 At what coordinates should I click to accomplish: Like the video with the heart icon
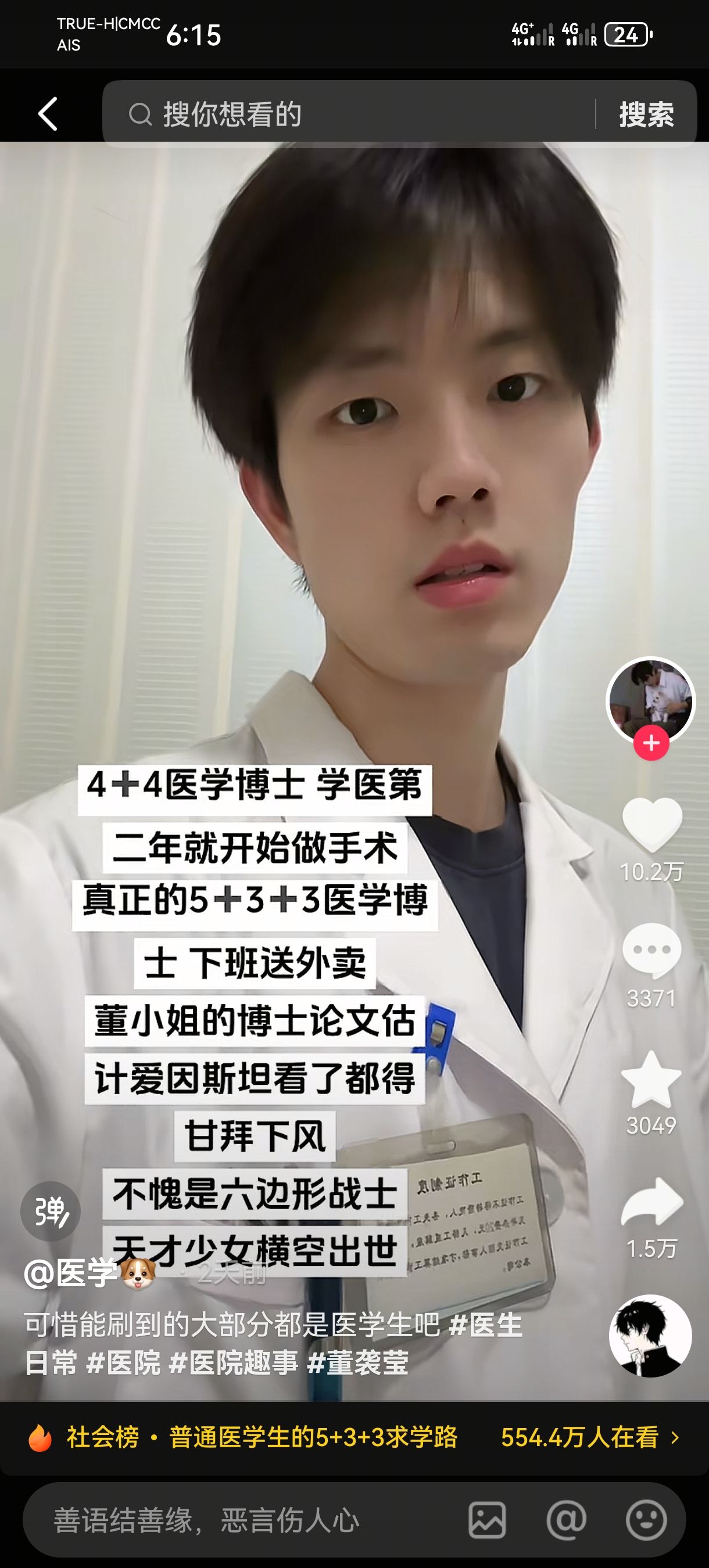[651, 825]
